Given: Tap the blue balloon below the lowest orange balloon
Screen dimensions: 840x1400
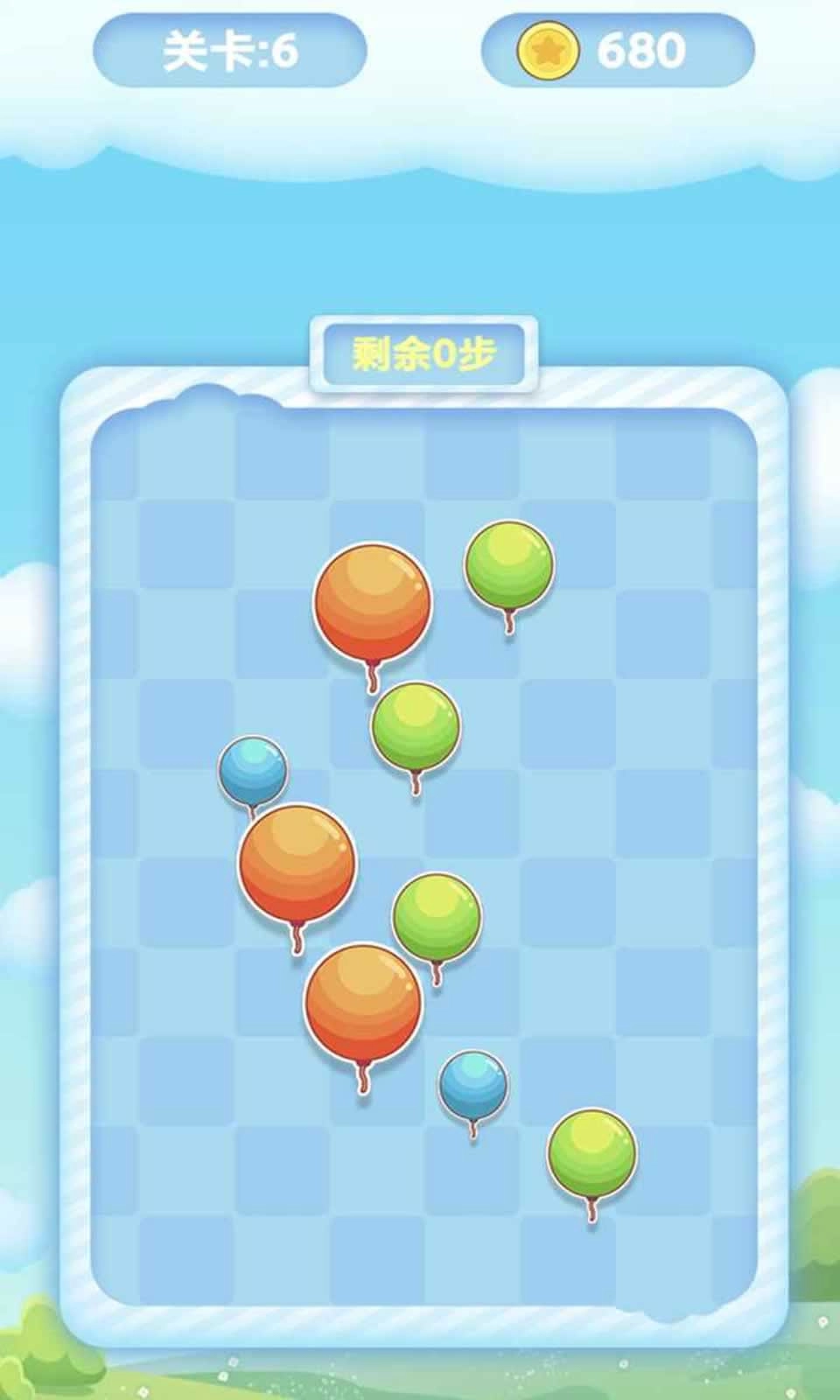Looking at the screenshot, I should click(x=472, y=1085).
